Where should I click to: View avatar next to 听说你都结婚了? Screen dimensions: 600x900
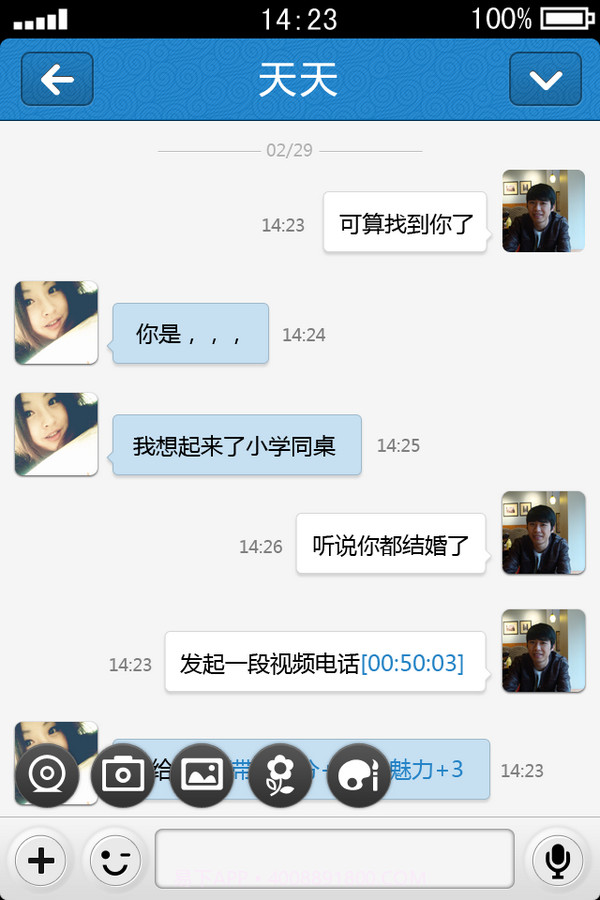point(543,533)
